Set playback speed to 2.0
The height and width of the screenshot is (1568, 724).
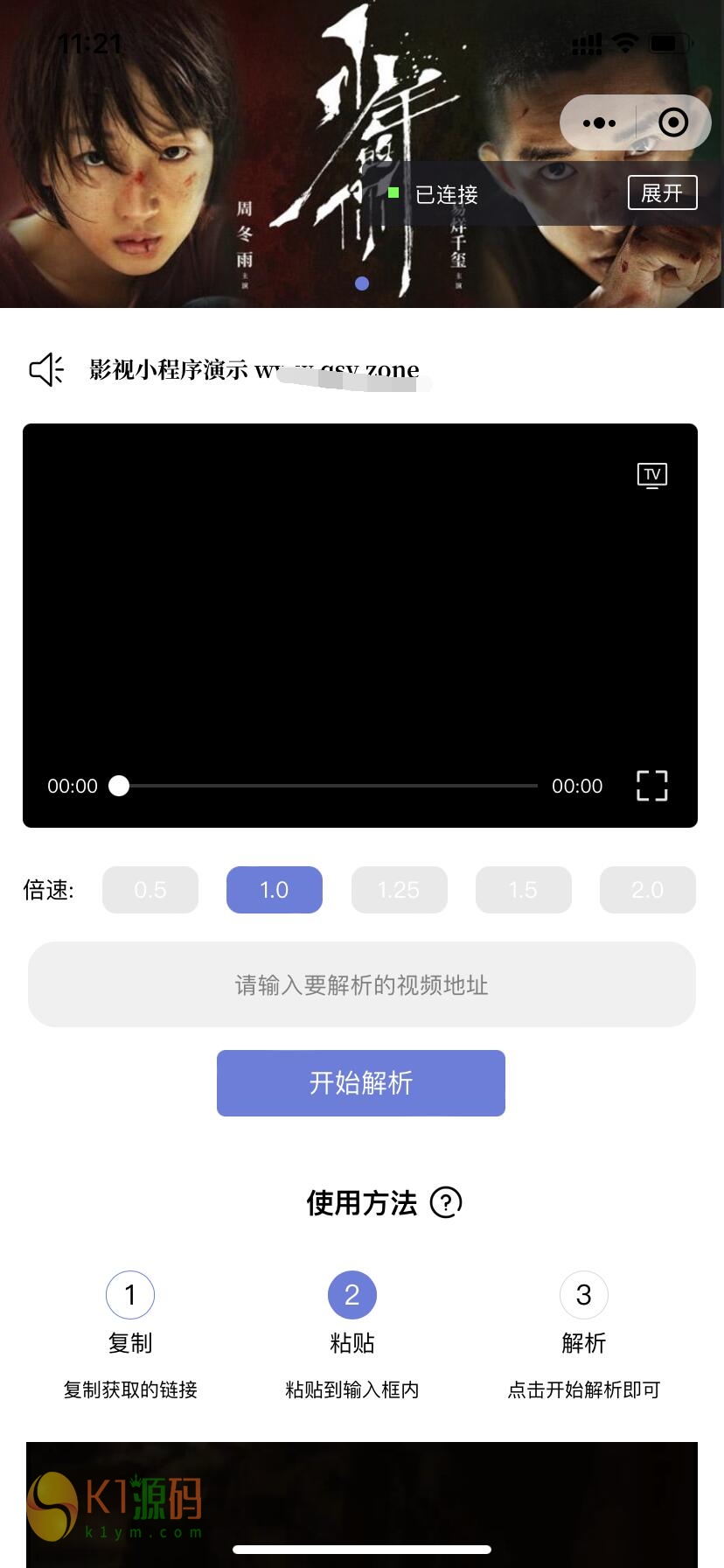tap(647, 890)
